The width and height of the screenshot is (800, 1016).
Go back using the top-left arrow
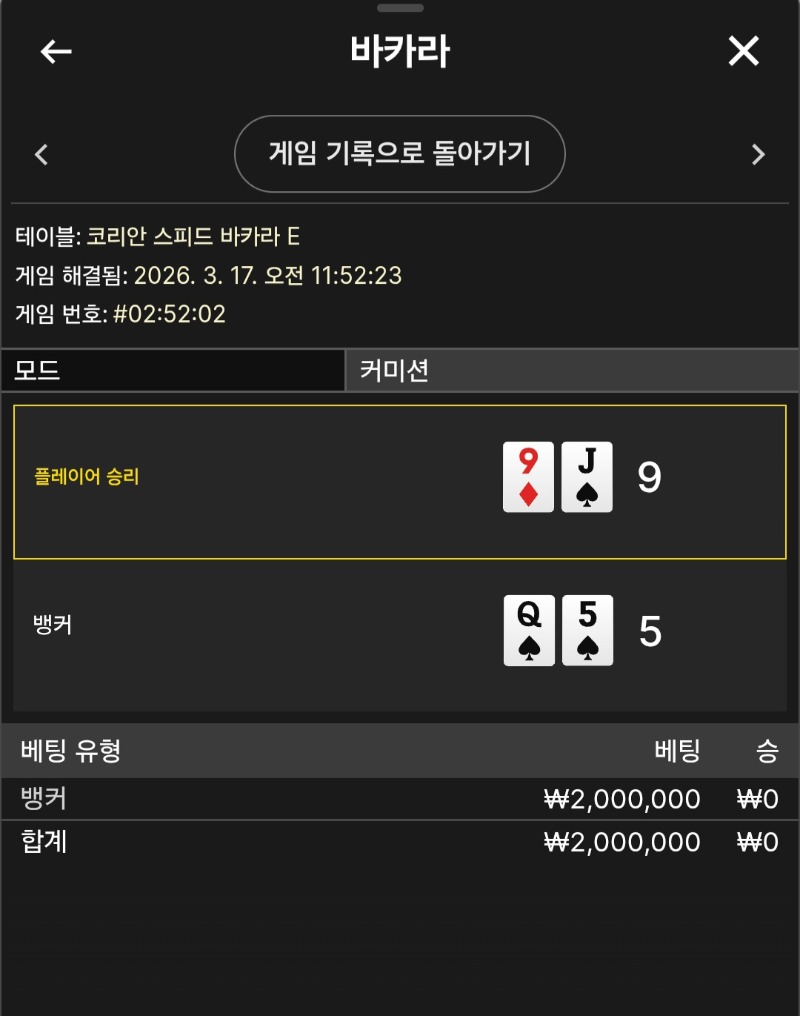(x=56, y=51)
